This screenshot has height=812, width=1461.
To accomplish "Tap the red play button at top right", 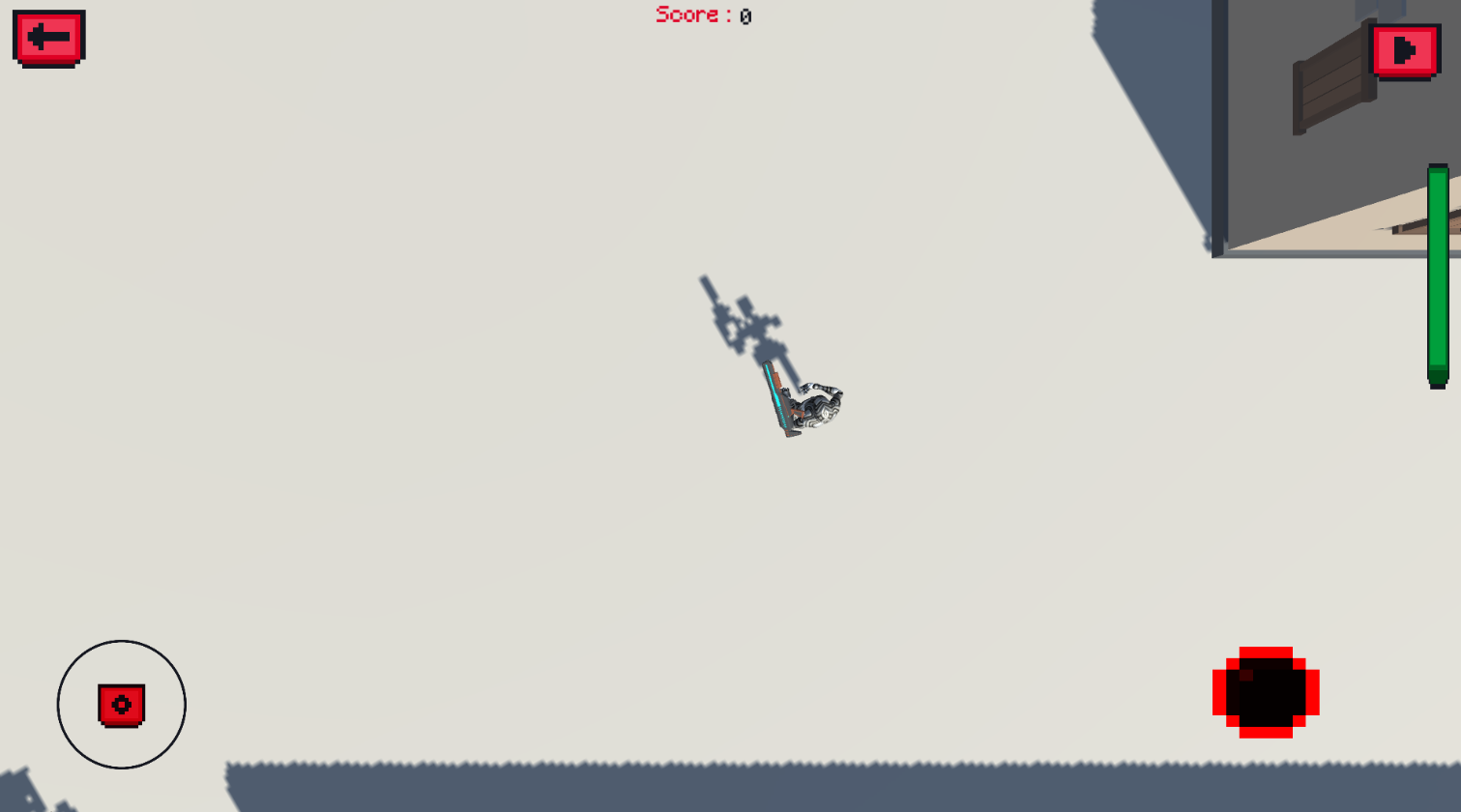I will tap(1405, 50).
